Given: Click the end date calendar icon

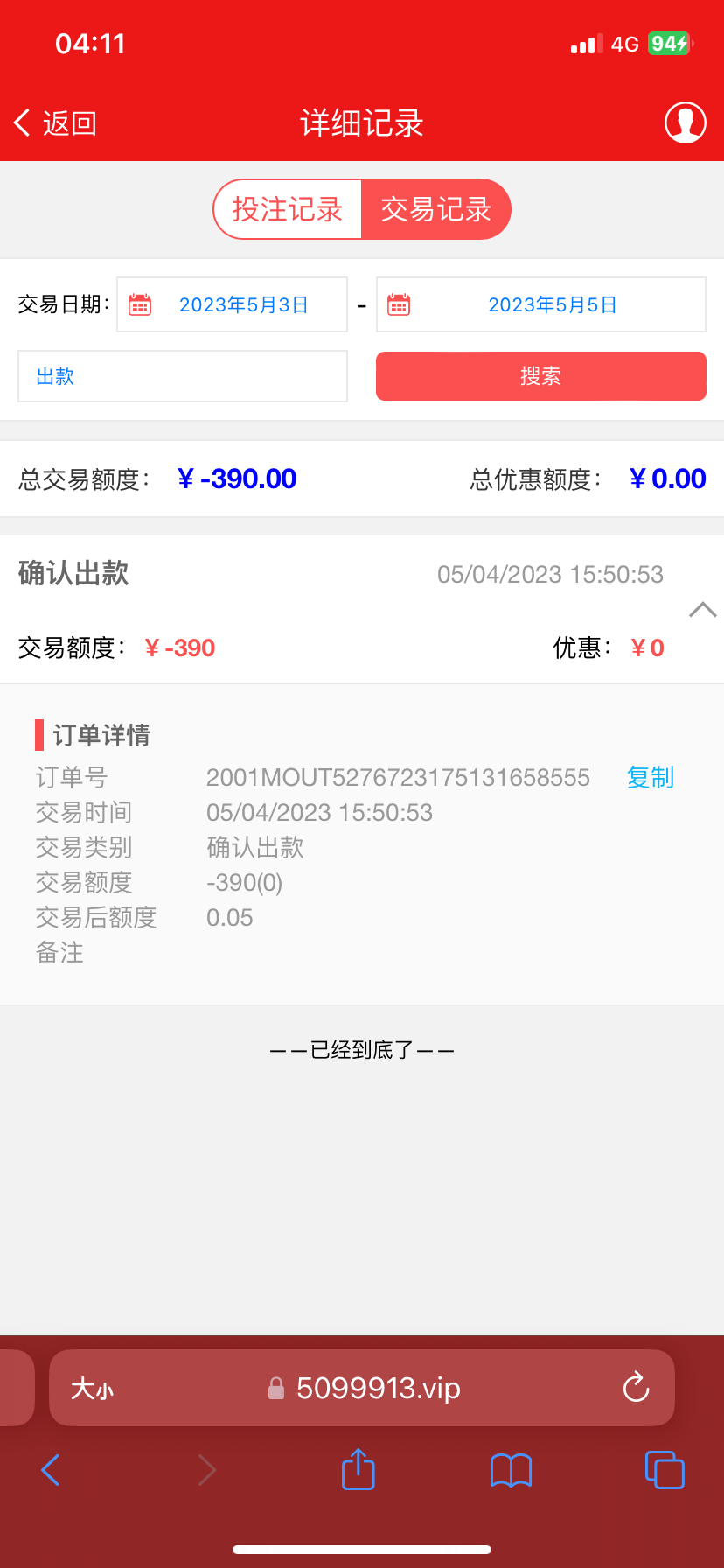Looking at the screenshot, I should click(399, 304).
